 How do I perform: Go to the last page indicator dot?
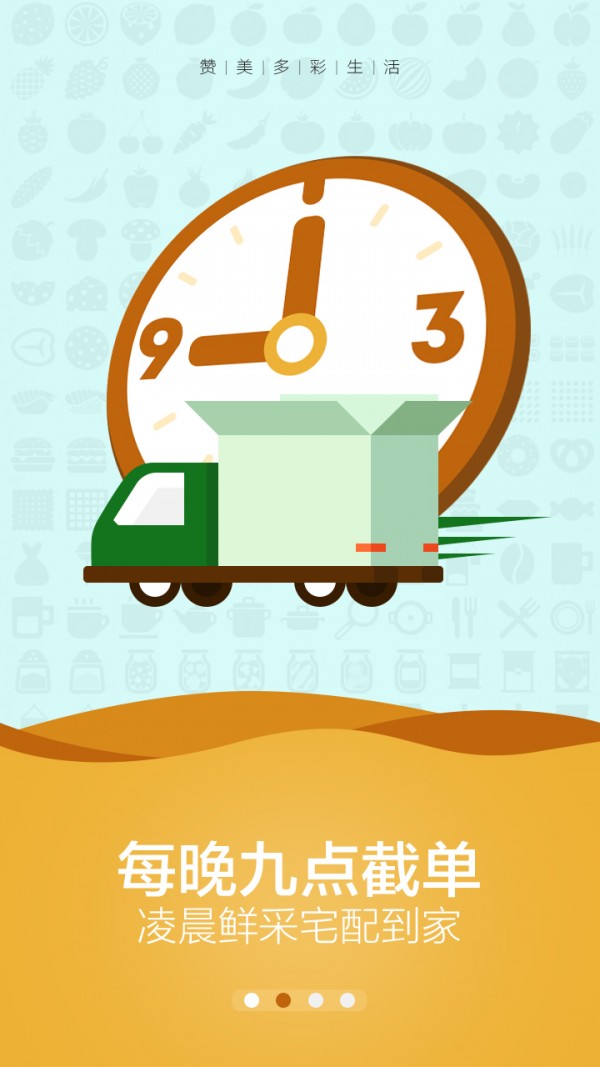[x=347, y=1000]
